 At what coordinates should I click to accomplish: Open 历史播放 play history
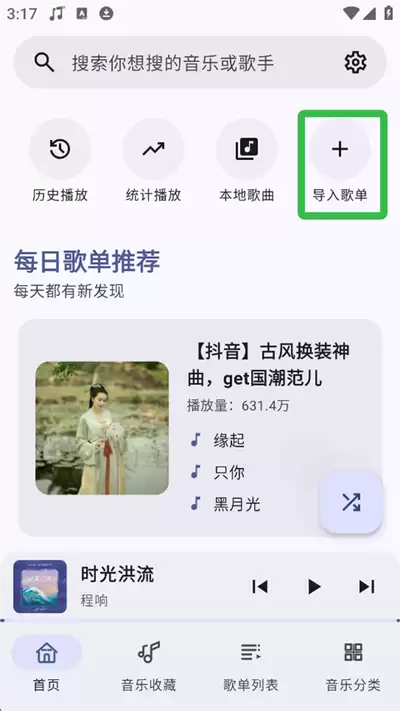60,162
